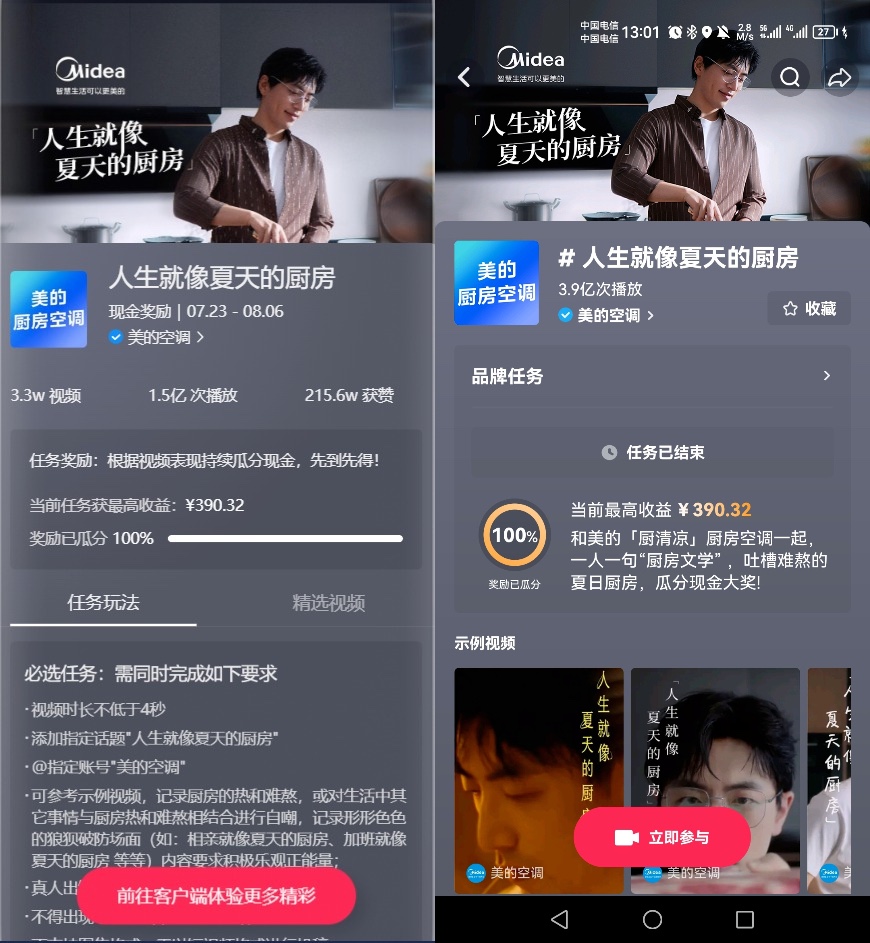Open 美的空调 link under 3.9亿次播放
Screen dimensions: 870x943
[x=607, y=315]
